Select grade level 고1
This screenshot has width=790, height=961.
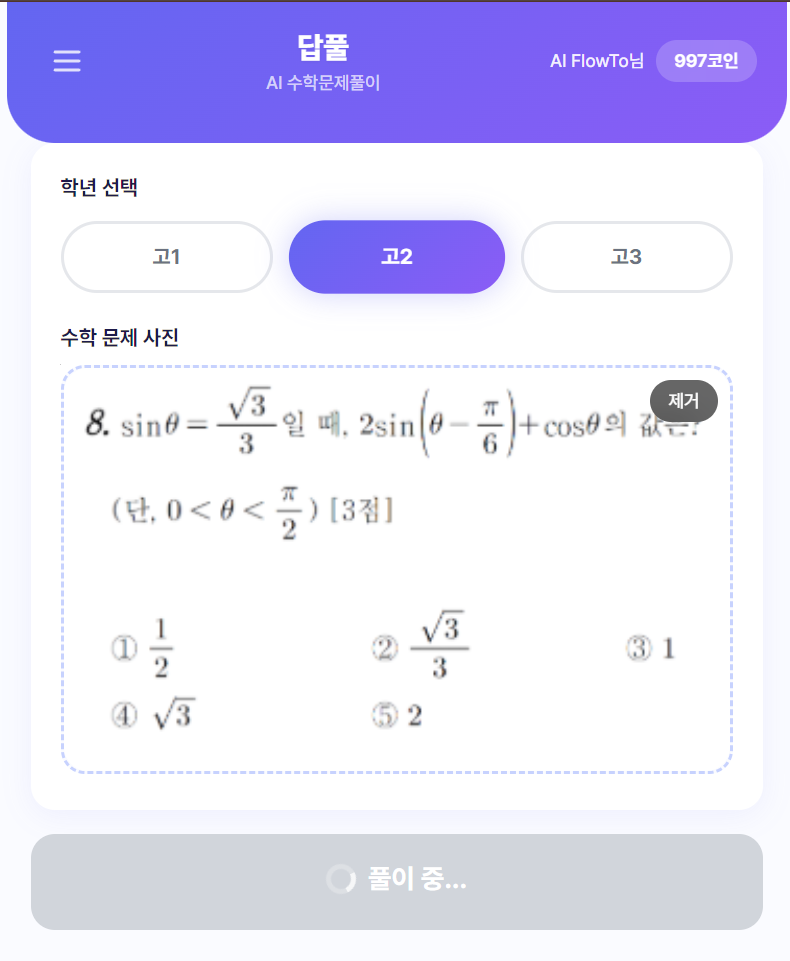166,257
